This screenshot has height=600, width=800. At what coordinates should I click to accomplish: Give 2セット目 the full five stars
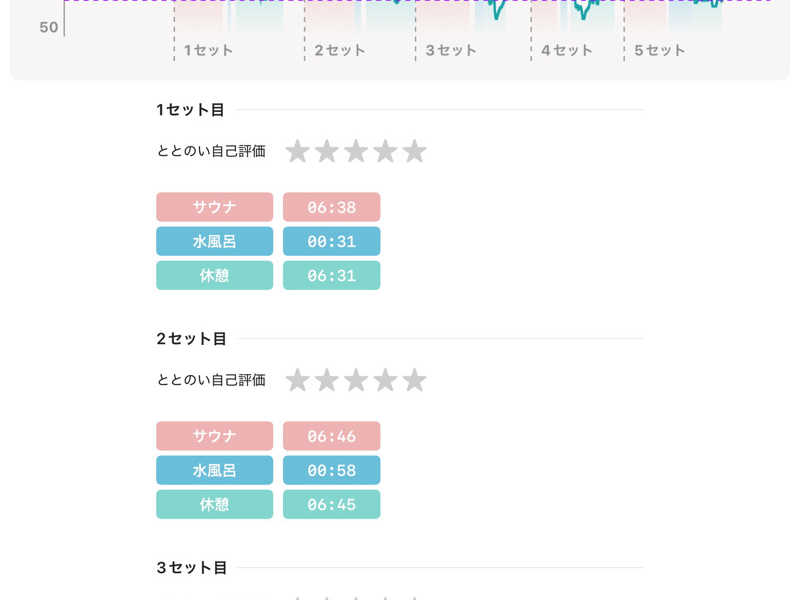click(x=414, y=381)
